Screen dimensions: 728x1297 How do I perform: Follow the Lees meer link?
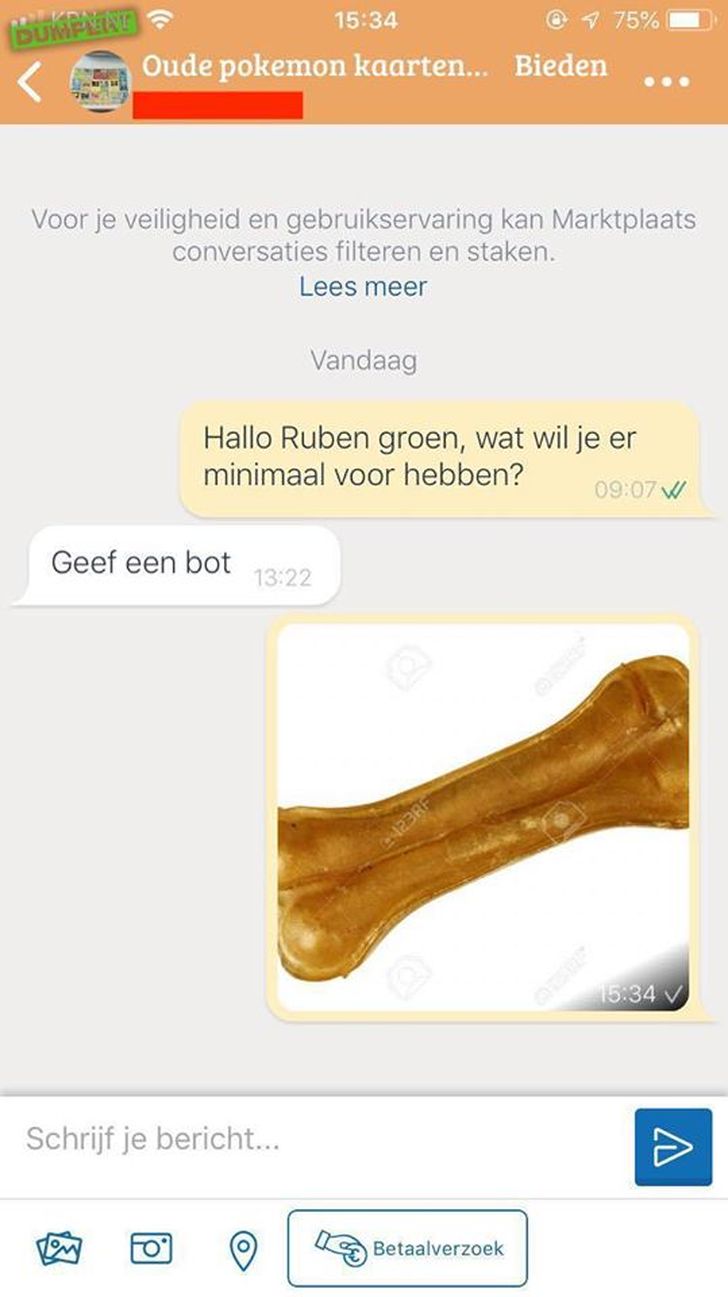(363, 286)
